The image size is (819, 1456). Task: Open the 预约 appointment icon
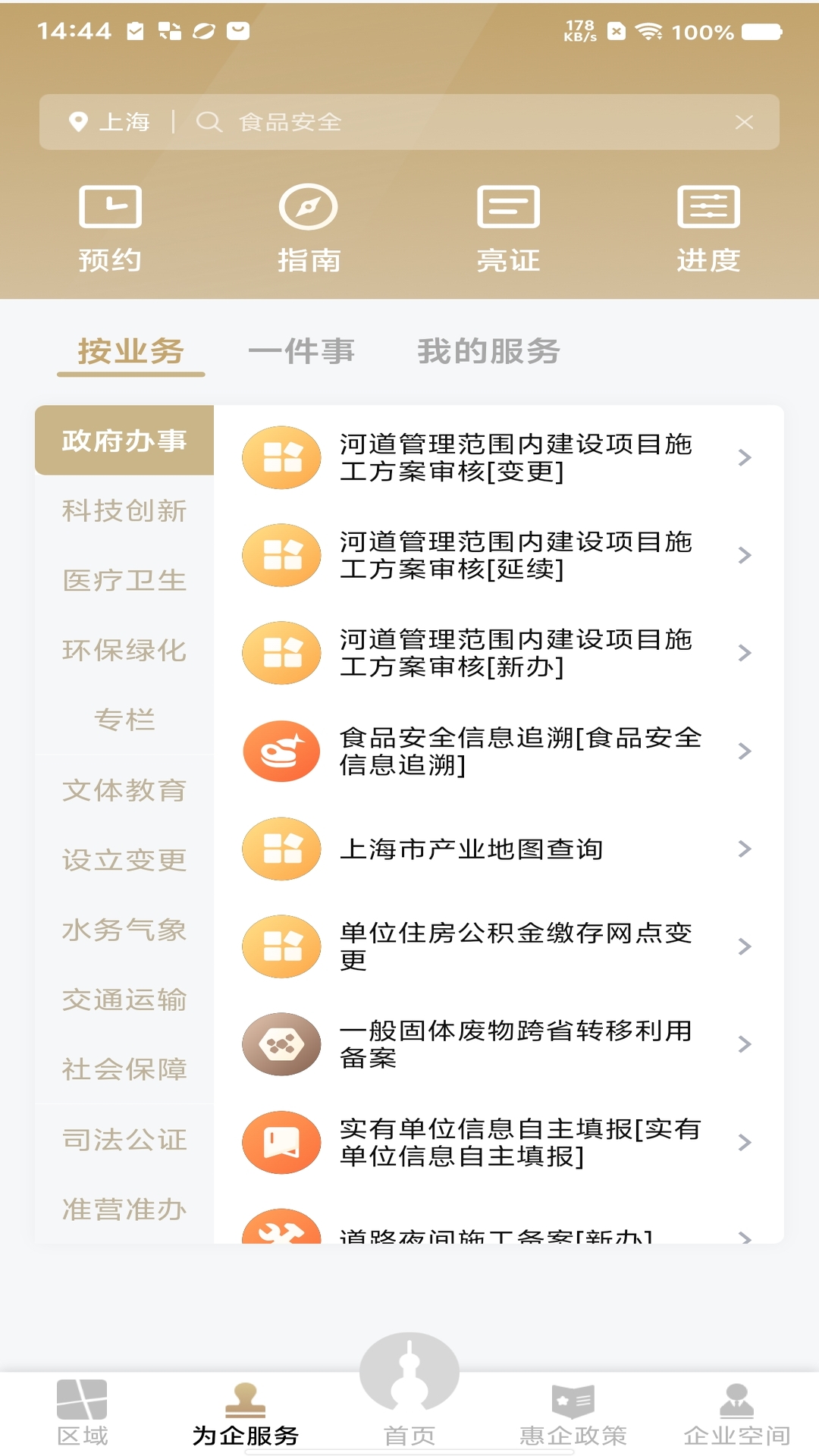111,209
